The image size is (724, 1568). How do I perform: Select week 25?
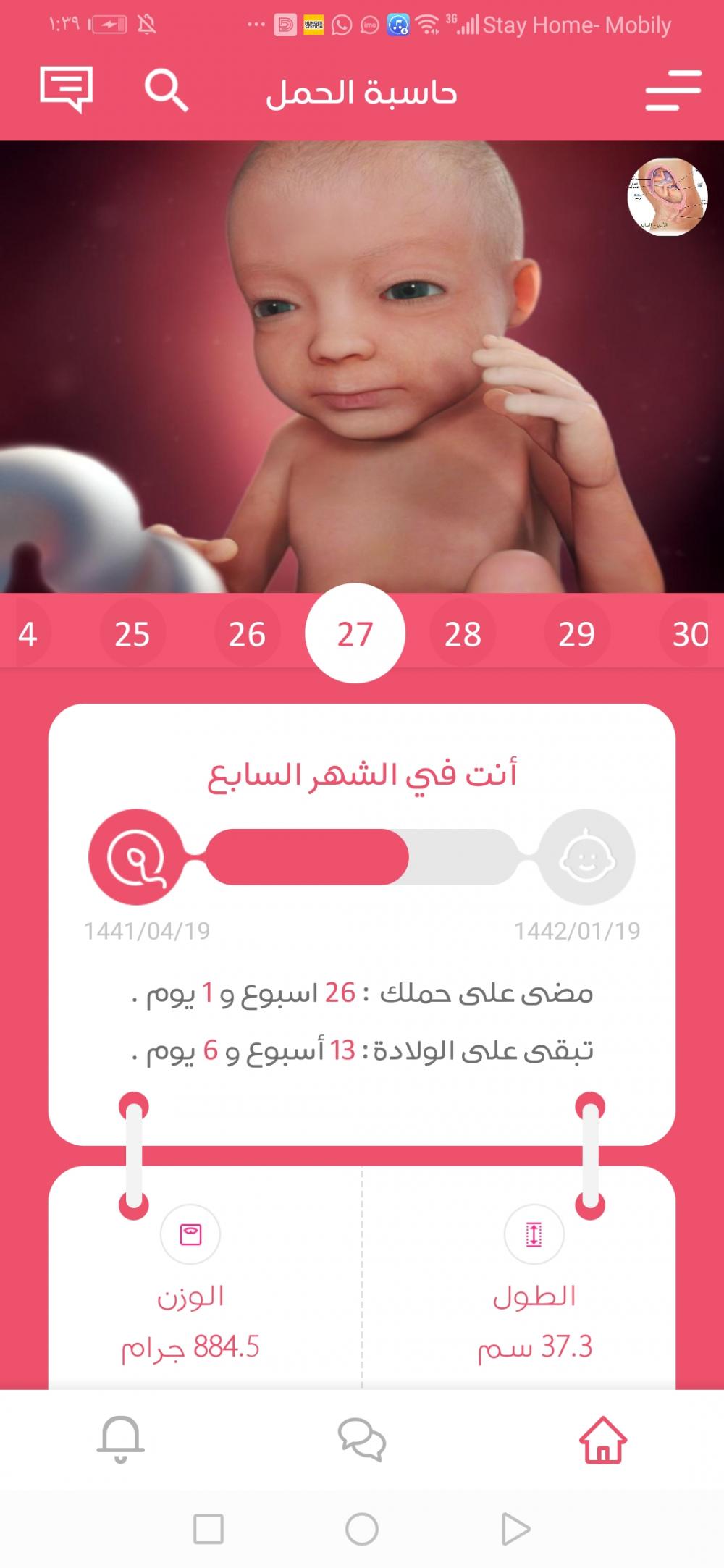point(132,634)
